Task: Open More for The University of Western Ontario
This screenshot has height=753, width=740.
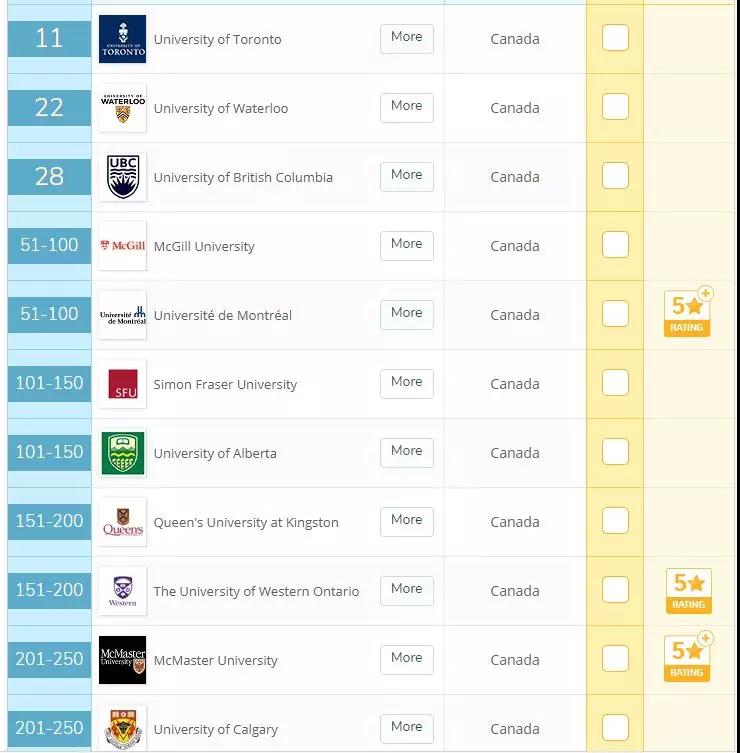Action: coord(406,590)
